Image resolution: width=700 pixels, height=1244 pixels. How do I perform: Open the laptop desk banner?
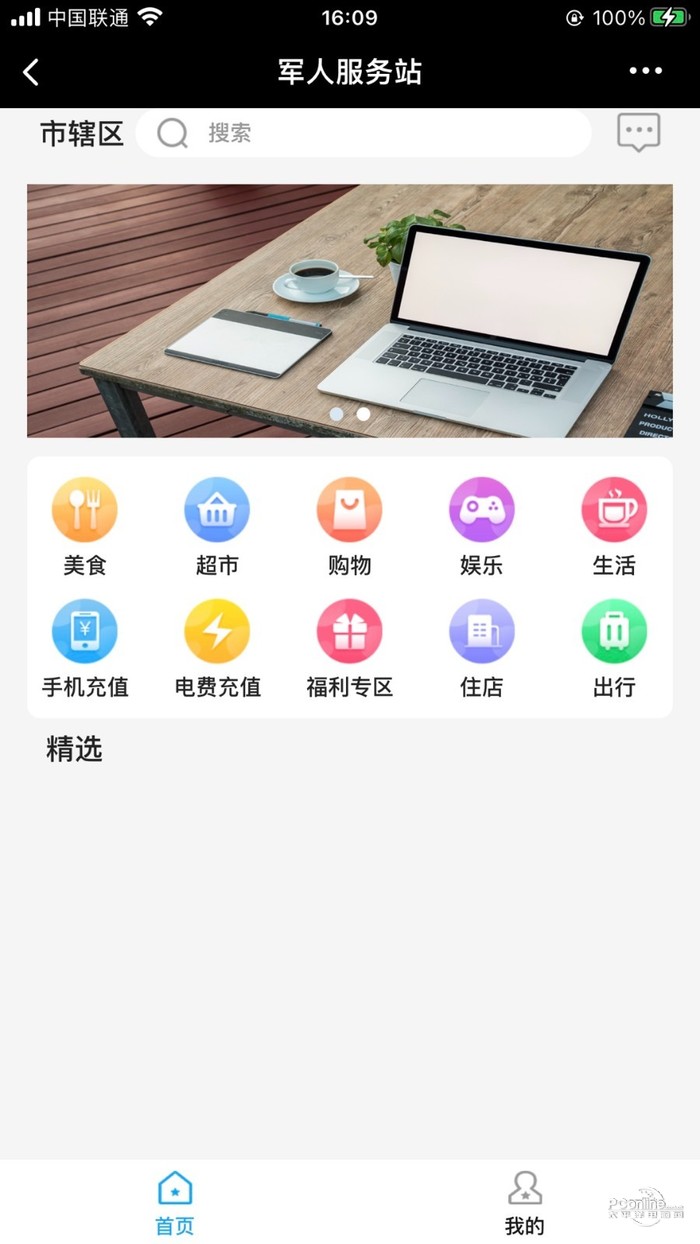(350, 310)
